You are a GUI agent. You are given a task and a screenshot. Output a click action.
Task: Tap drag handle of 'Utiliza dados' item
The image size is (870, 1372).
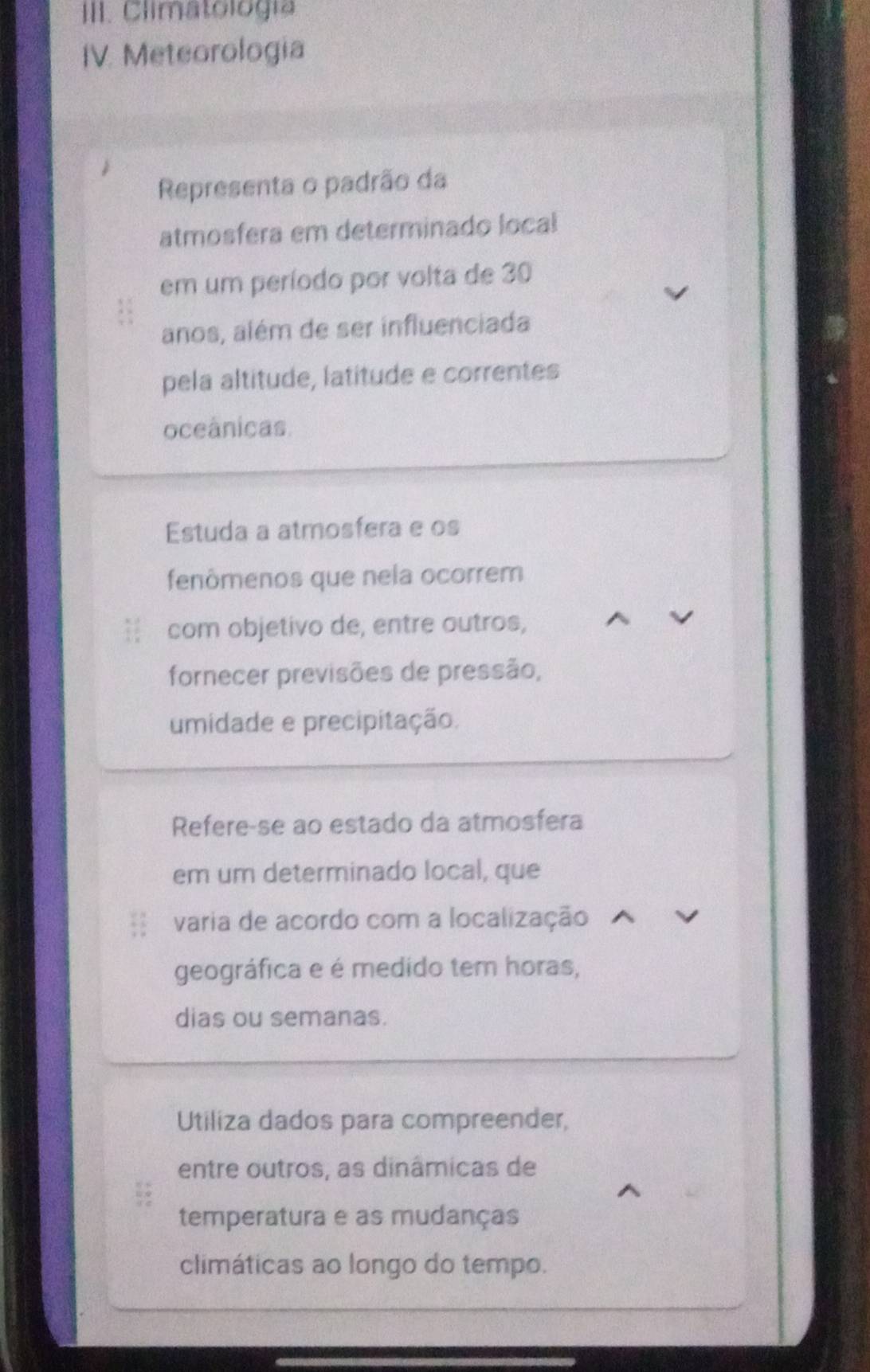143,1194
